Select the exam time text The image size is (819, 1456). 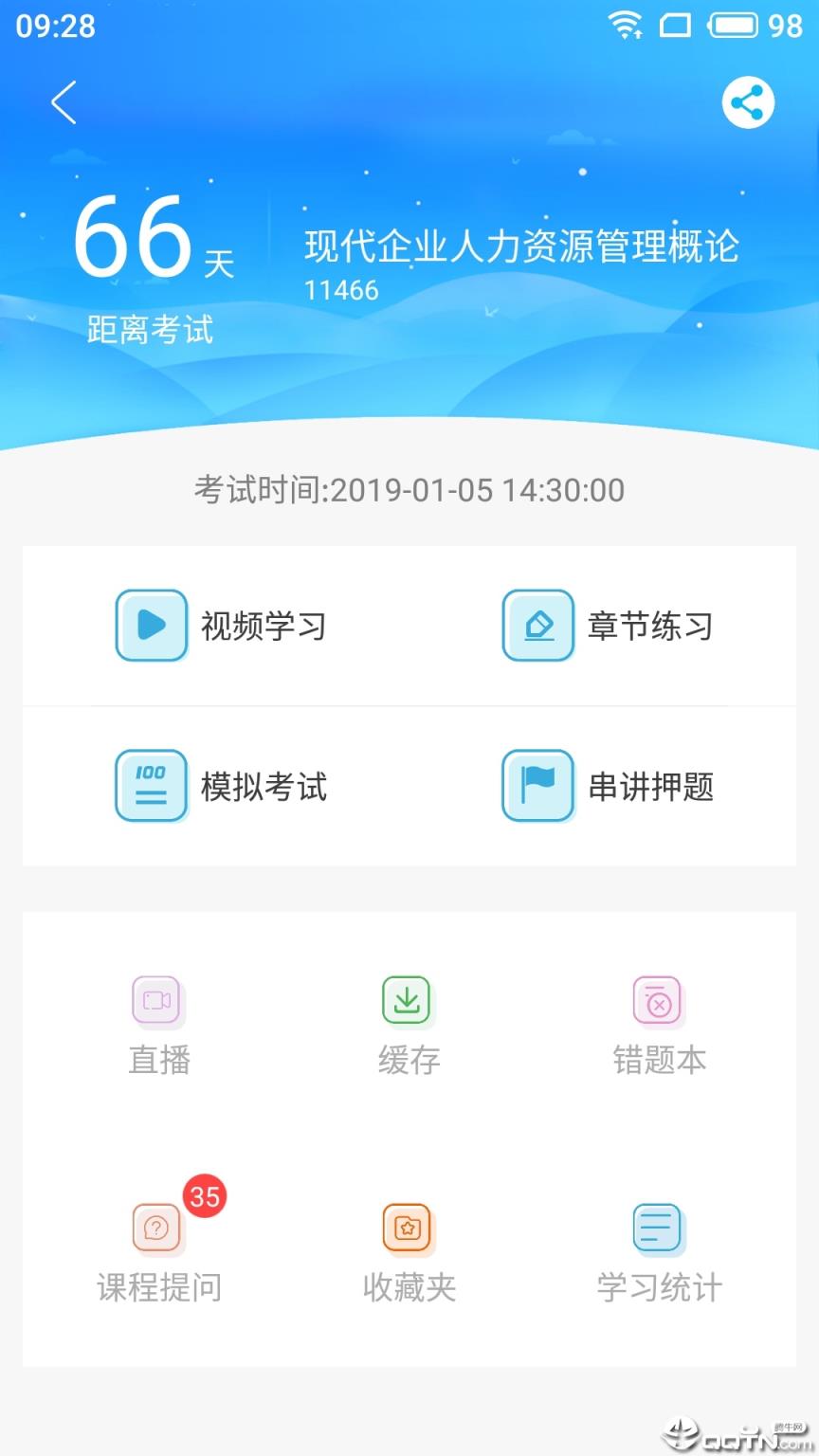(409, 490)
